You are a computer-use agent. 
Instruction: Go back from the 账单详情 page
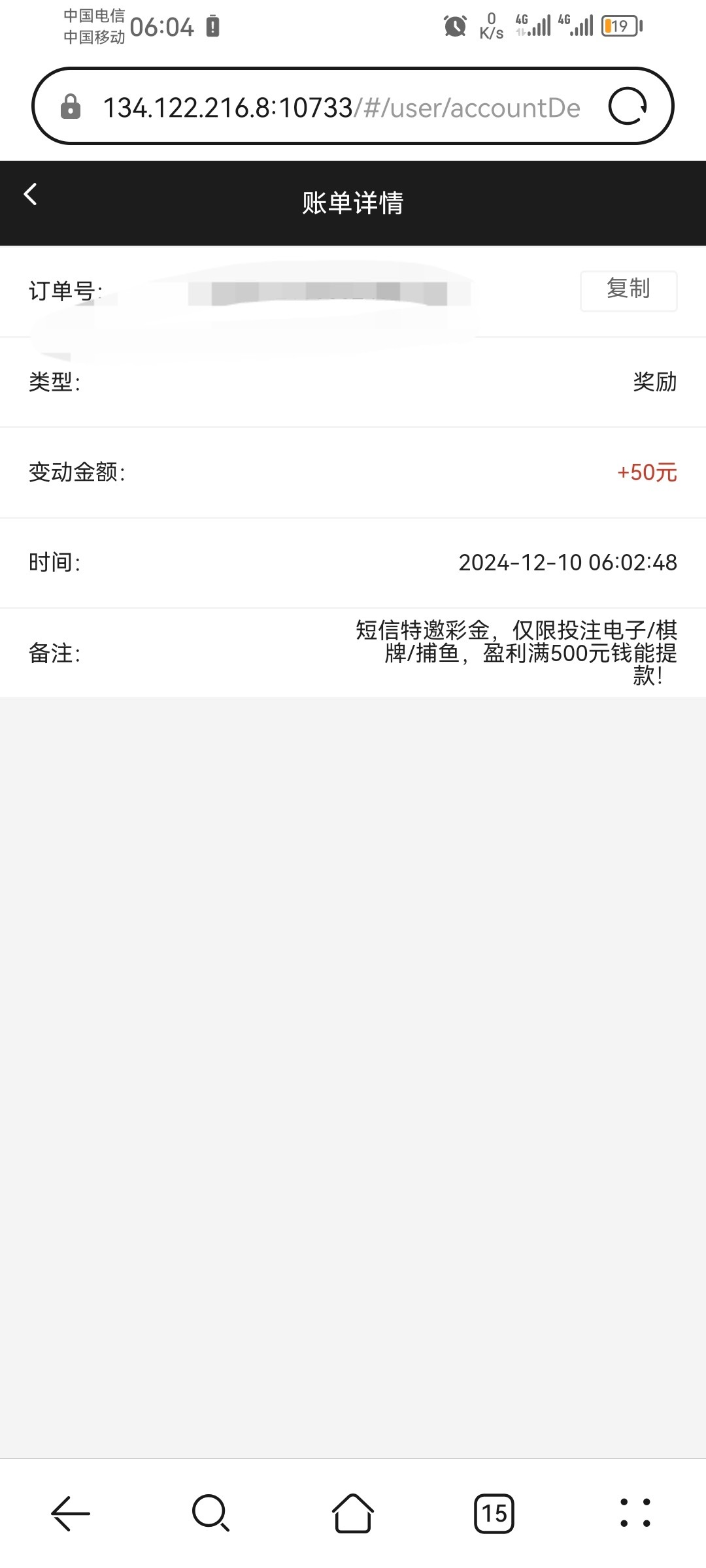click(x=30, y=194)
